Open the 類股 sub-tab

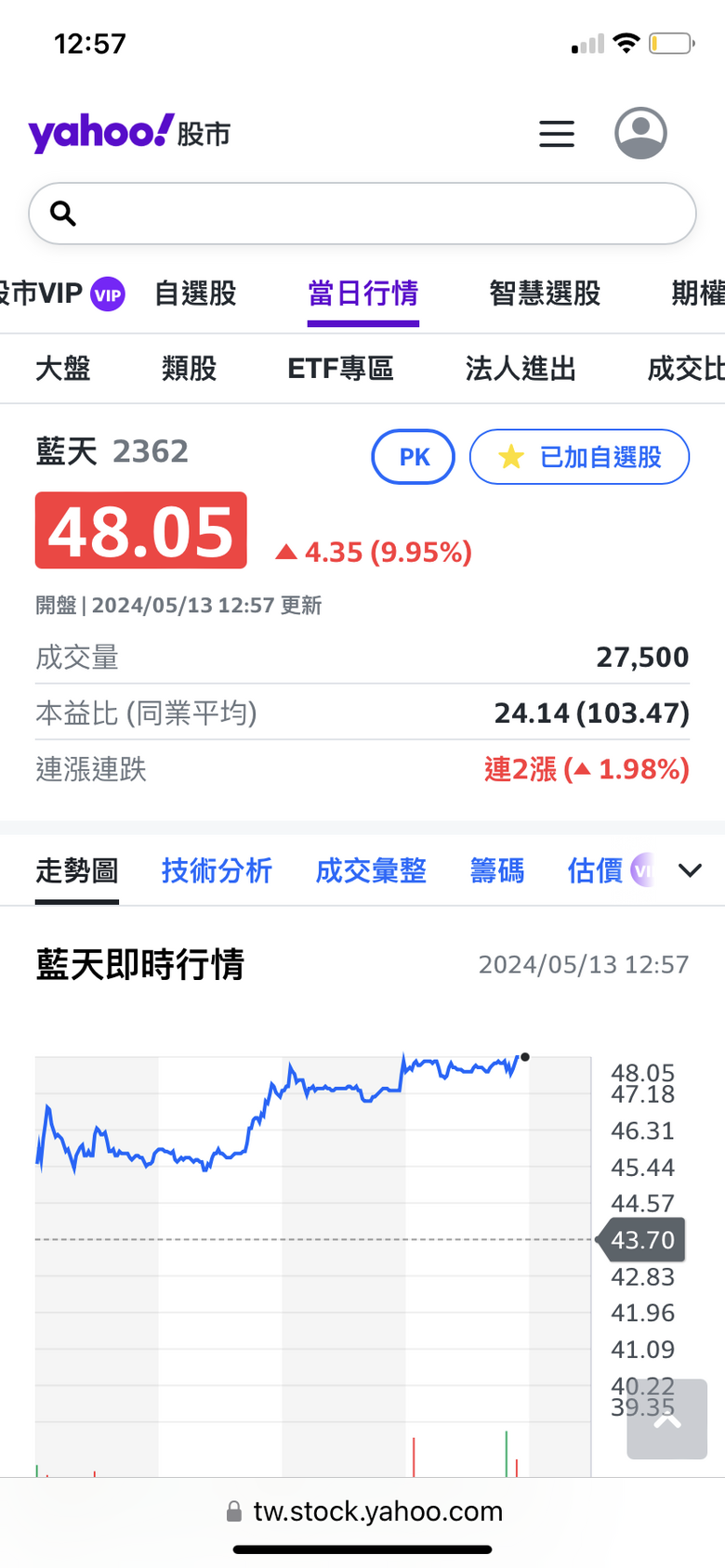click(x=189, y=369)
